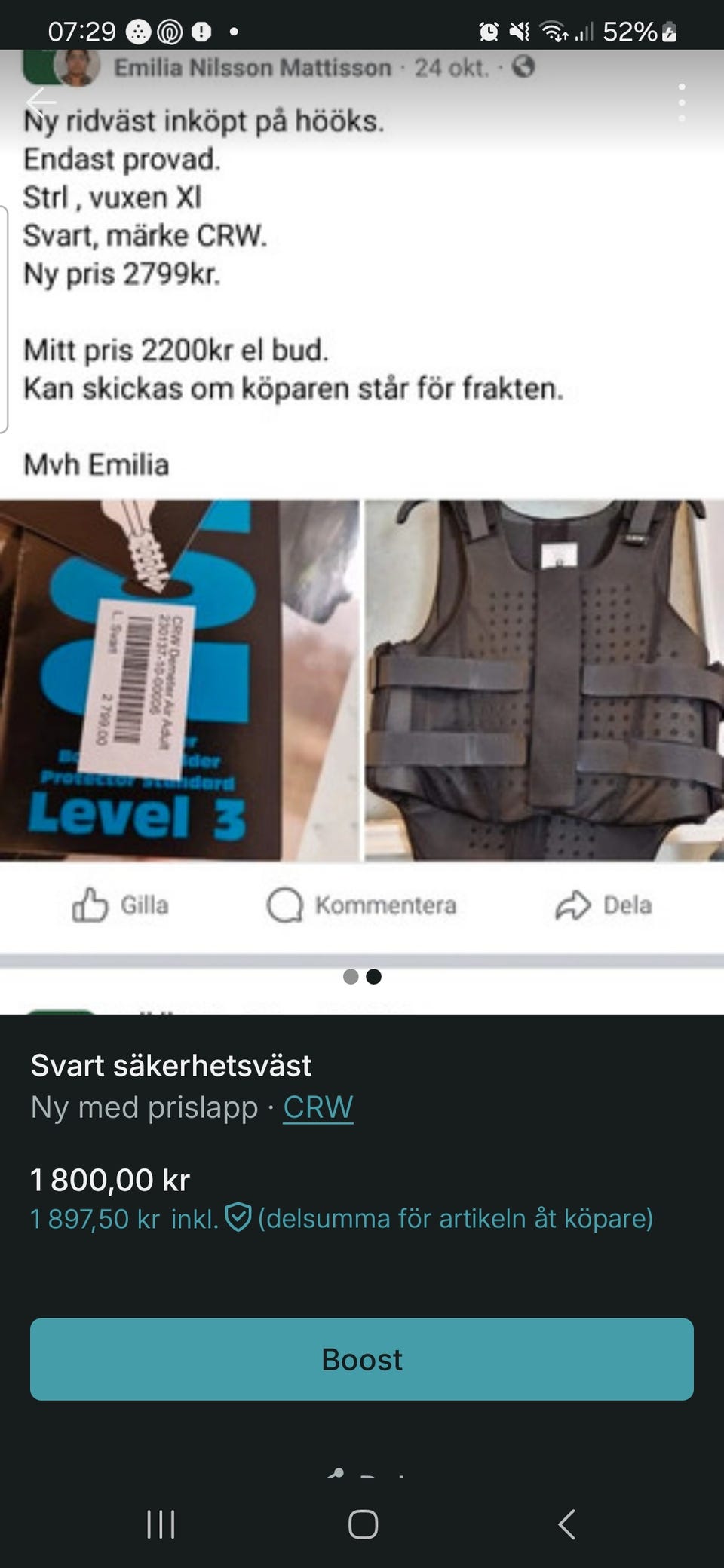The width and height of the screenshot is (724, 1568).
Task: Tap the first photo indicator dot
Action: coord(351,977)
